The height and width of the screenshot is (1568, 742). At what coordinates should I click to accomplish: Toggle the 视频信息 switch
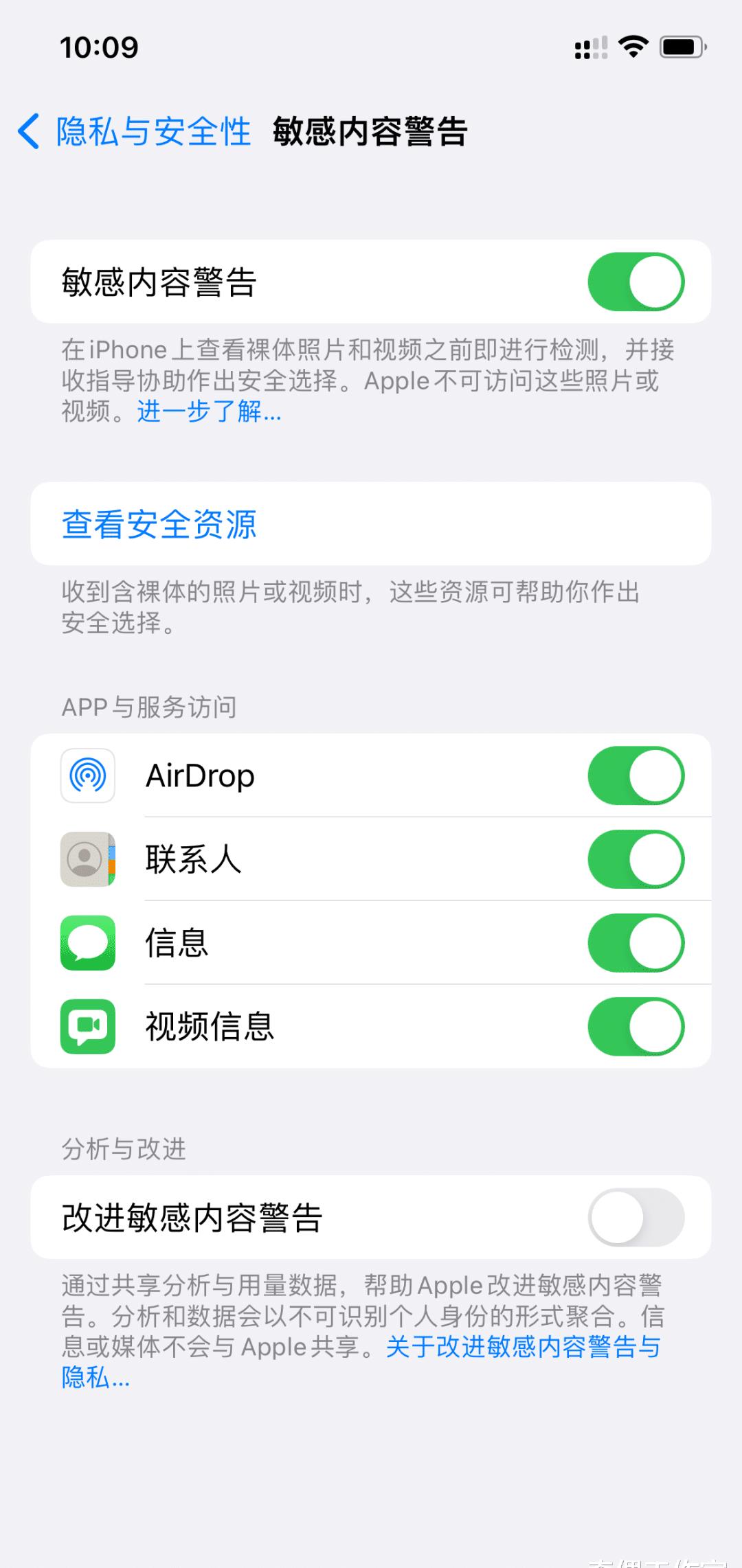tap(636, 1027)
